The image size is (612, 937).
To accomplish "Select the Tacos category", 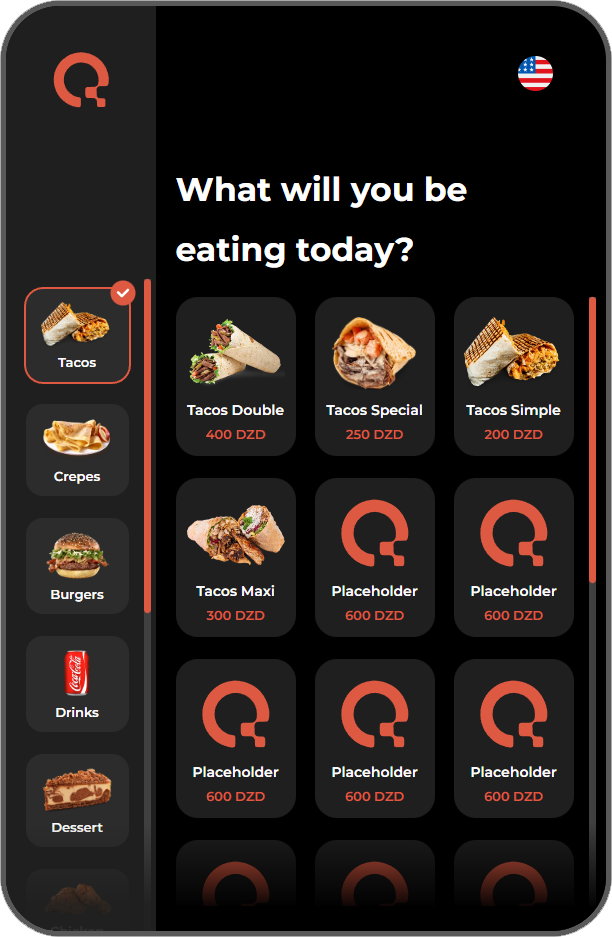I will 77,335.
